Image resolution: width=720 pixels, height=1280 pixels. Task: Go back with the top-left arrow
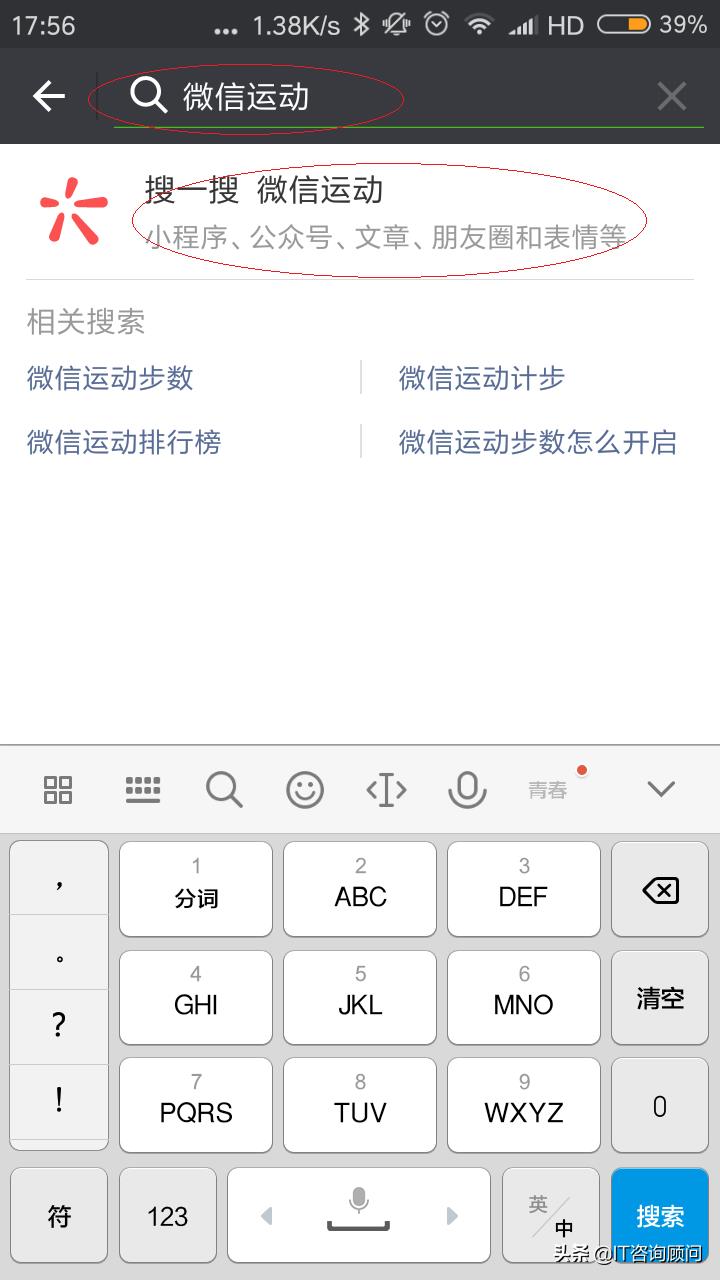(x=48, y=96)
